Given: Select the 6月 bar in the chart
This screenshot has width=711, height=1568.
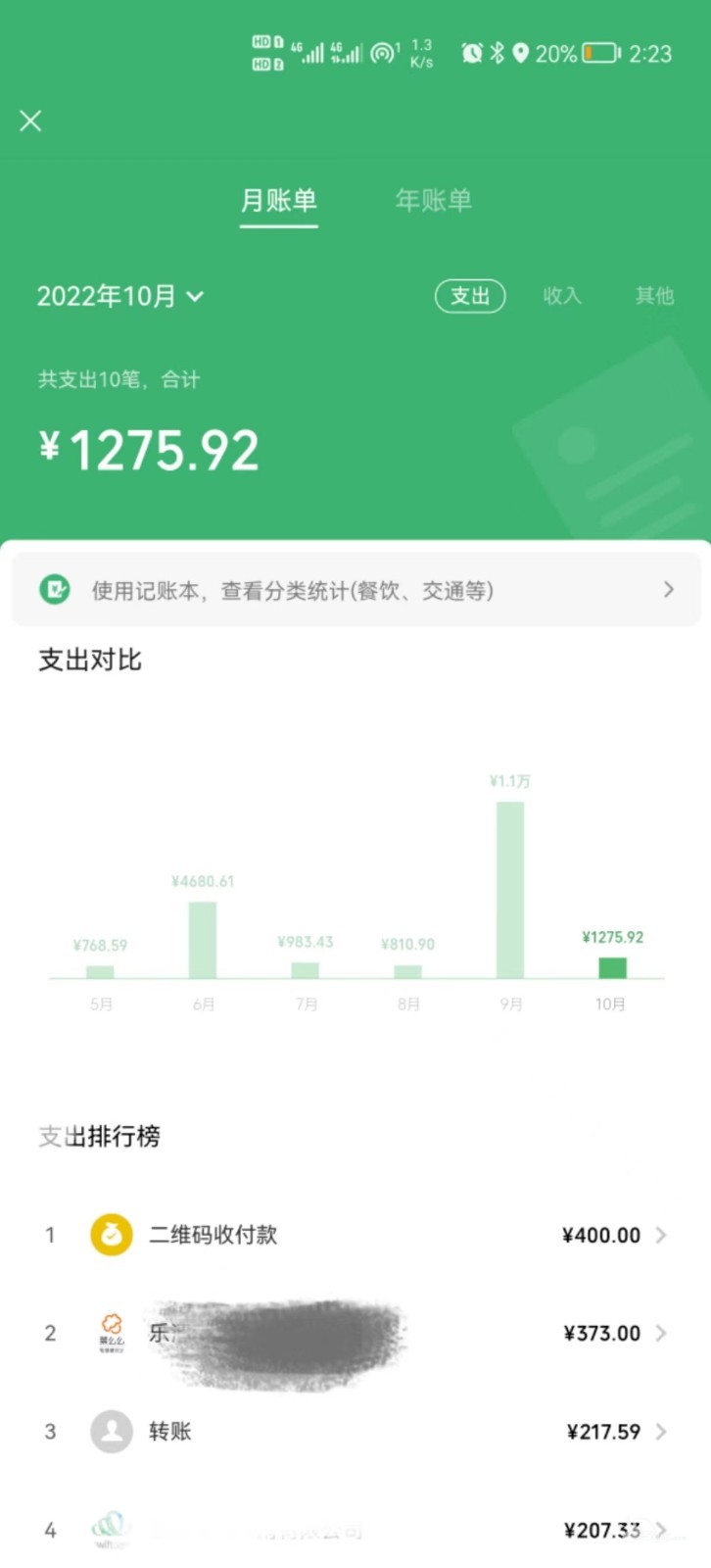Looking at the screenshot, I should [x=203, y=939].
